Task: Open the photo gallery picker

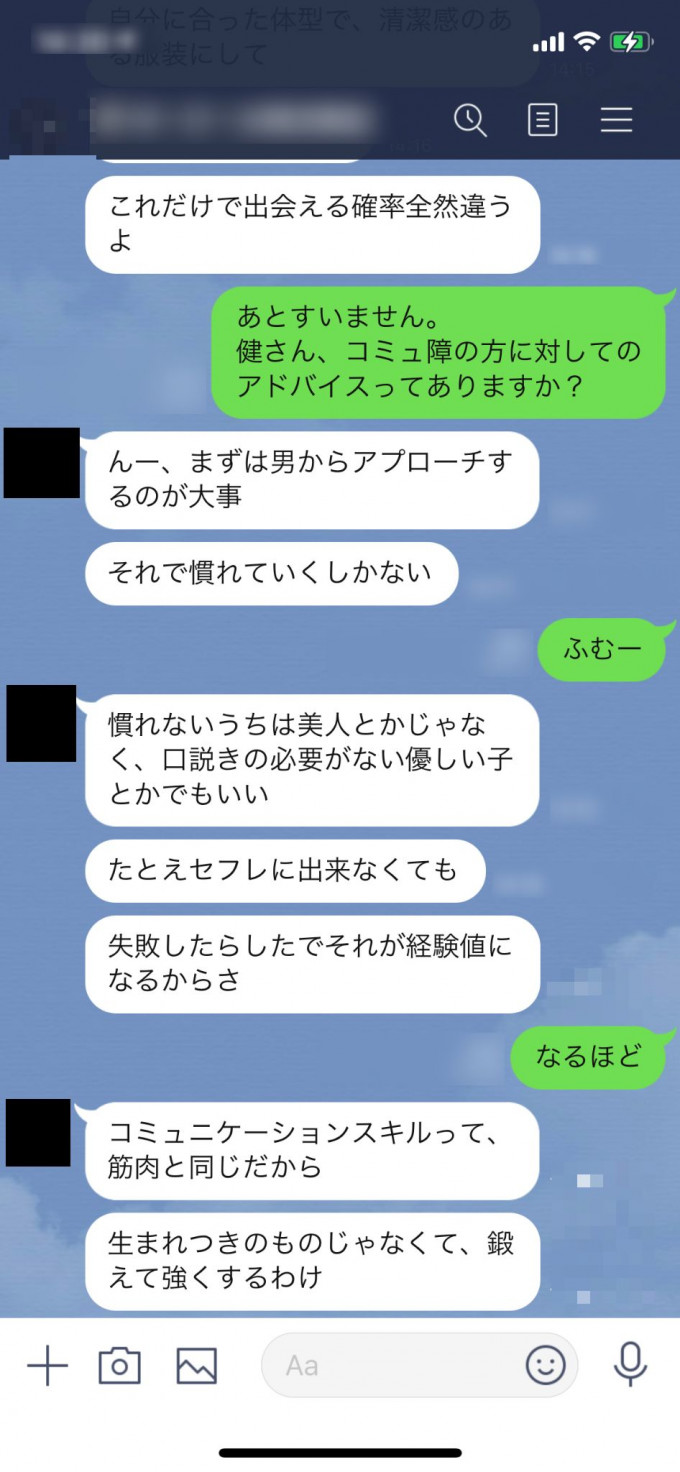Action: click(x=197, y=1366)
